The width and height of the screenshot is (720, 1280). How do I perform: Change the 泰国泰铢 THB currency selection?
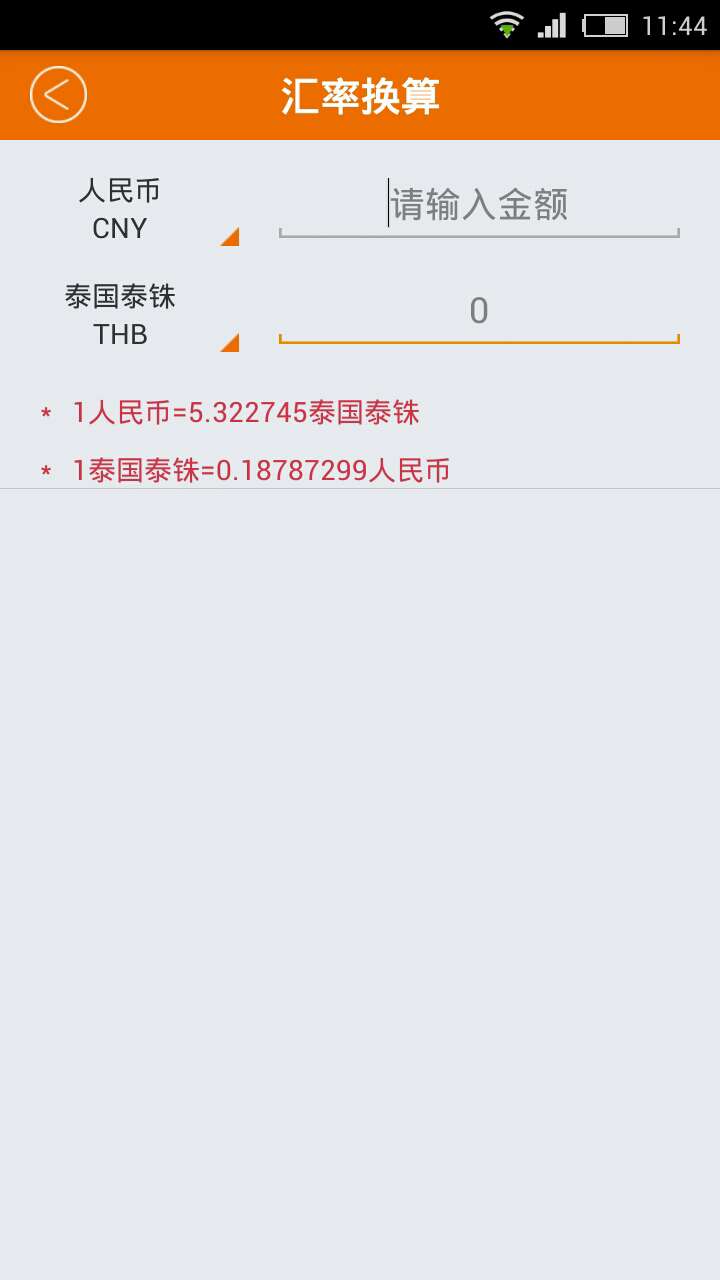130,315
